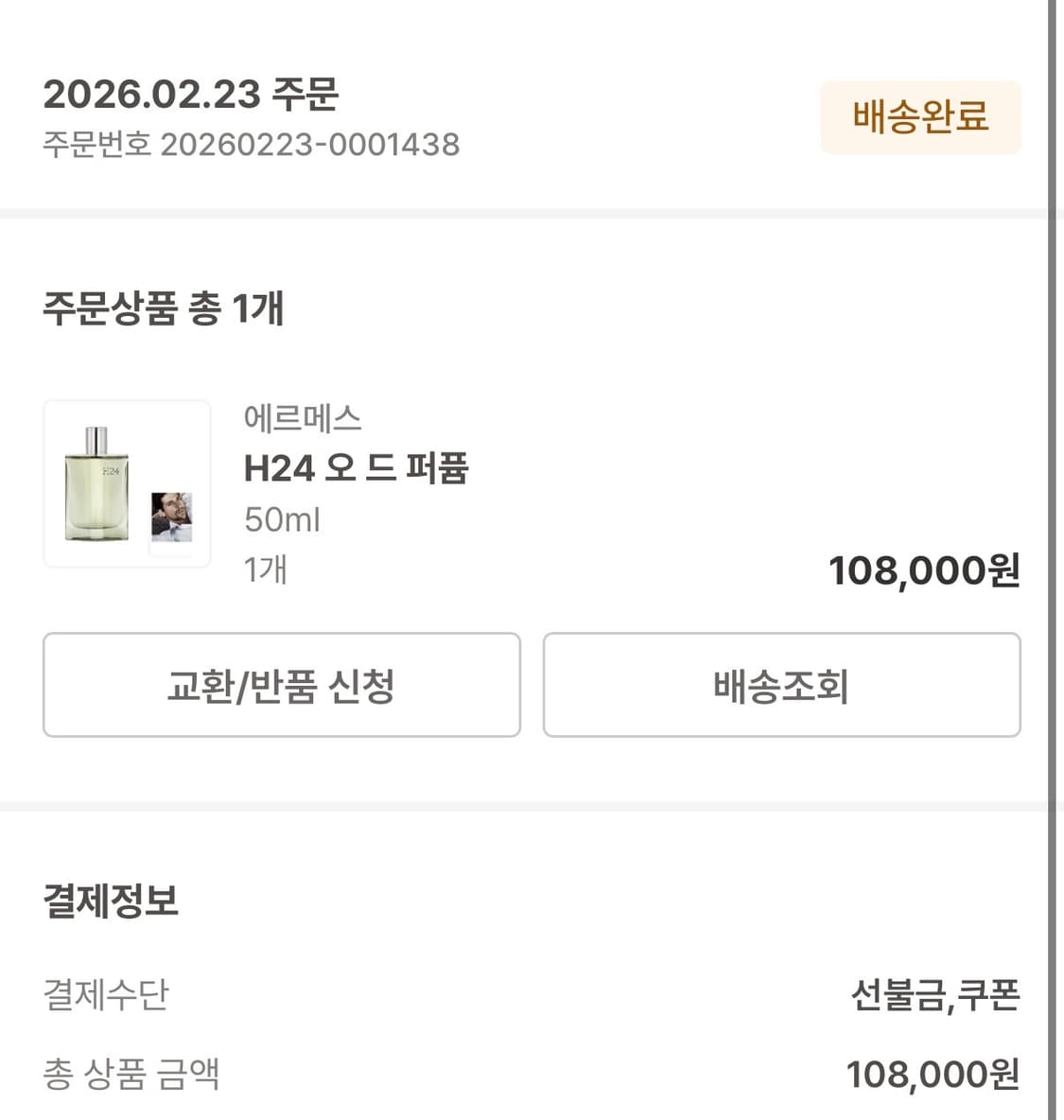Open 배송조회 to track the delivery
Screen dimensions: 1064x1120
[x=781, y=685]
